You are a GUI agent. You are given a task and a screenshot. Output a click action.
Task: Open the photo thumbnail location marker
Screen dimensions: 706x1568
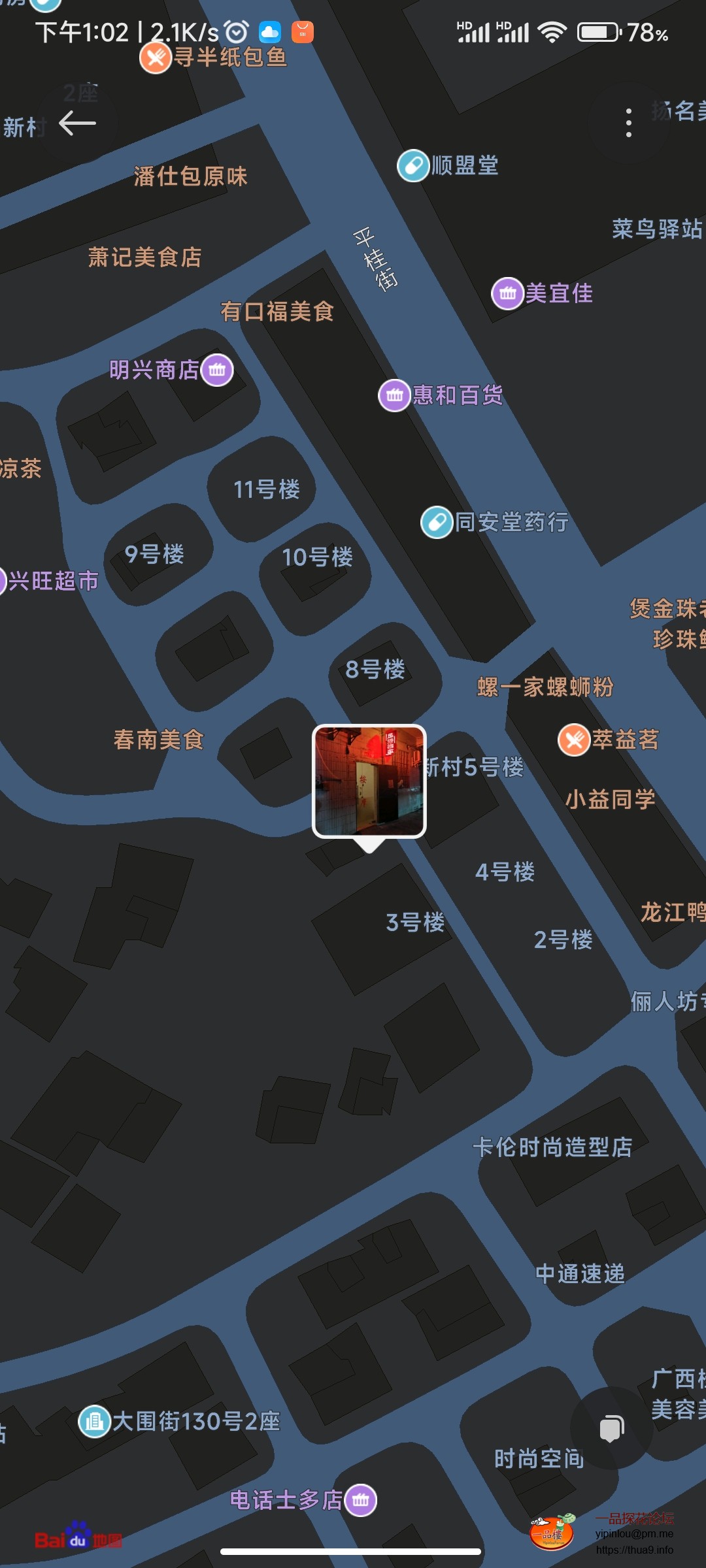click(369, 778)
